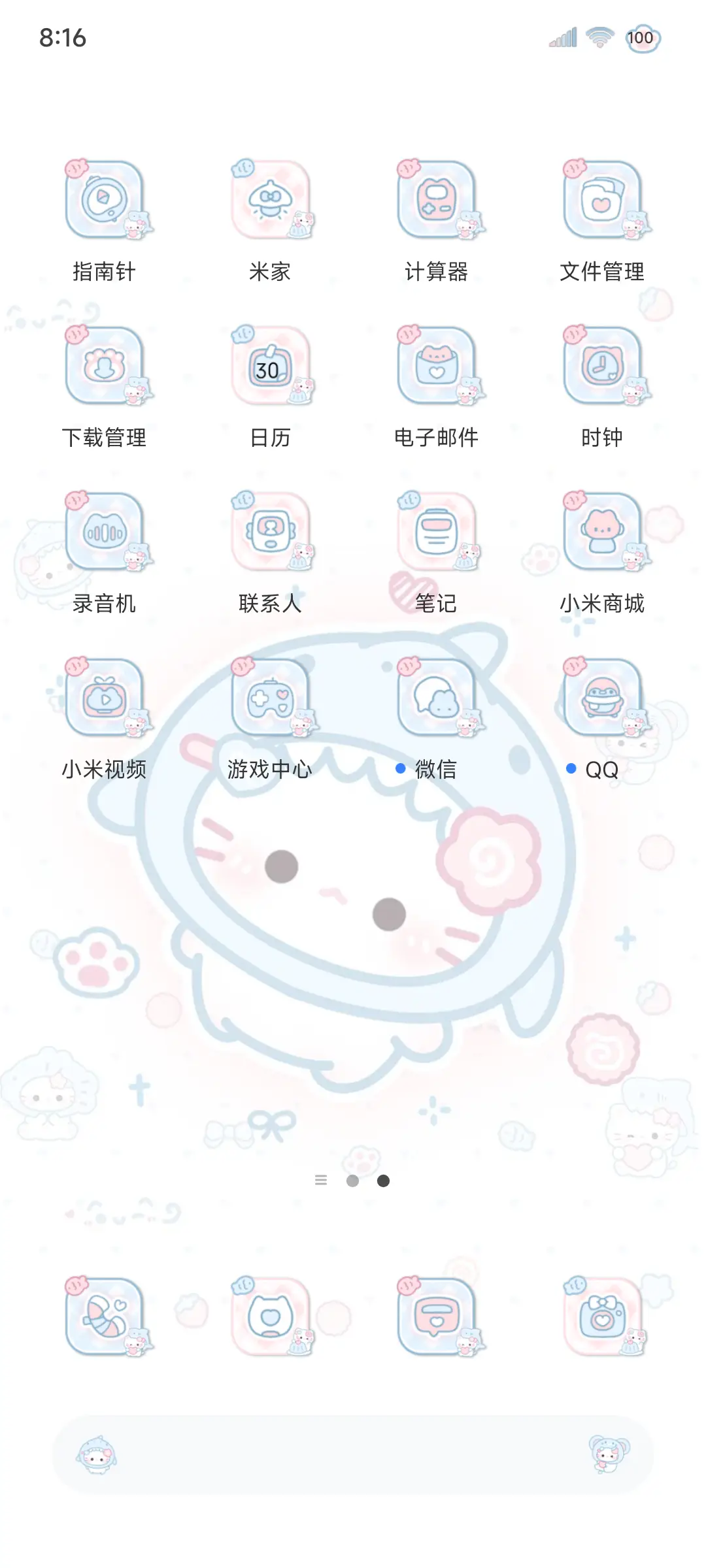Viewport: 706px width, 1568px height.
Task: Open 游戏中心 game center
Action: (x=271, y=698)
